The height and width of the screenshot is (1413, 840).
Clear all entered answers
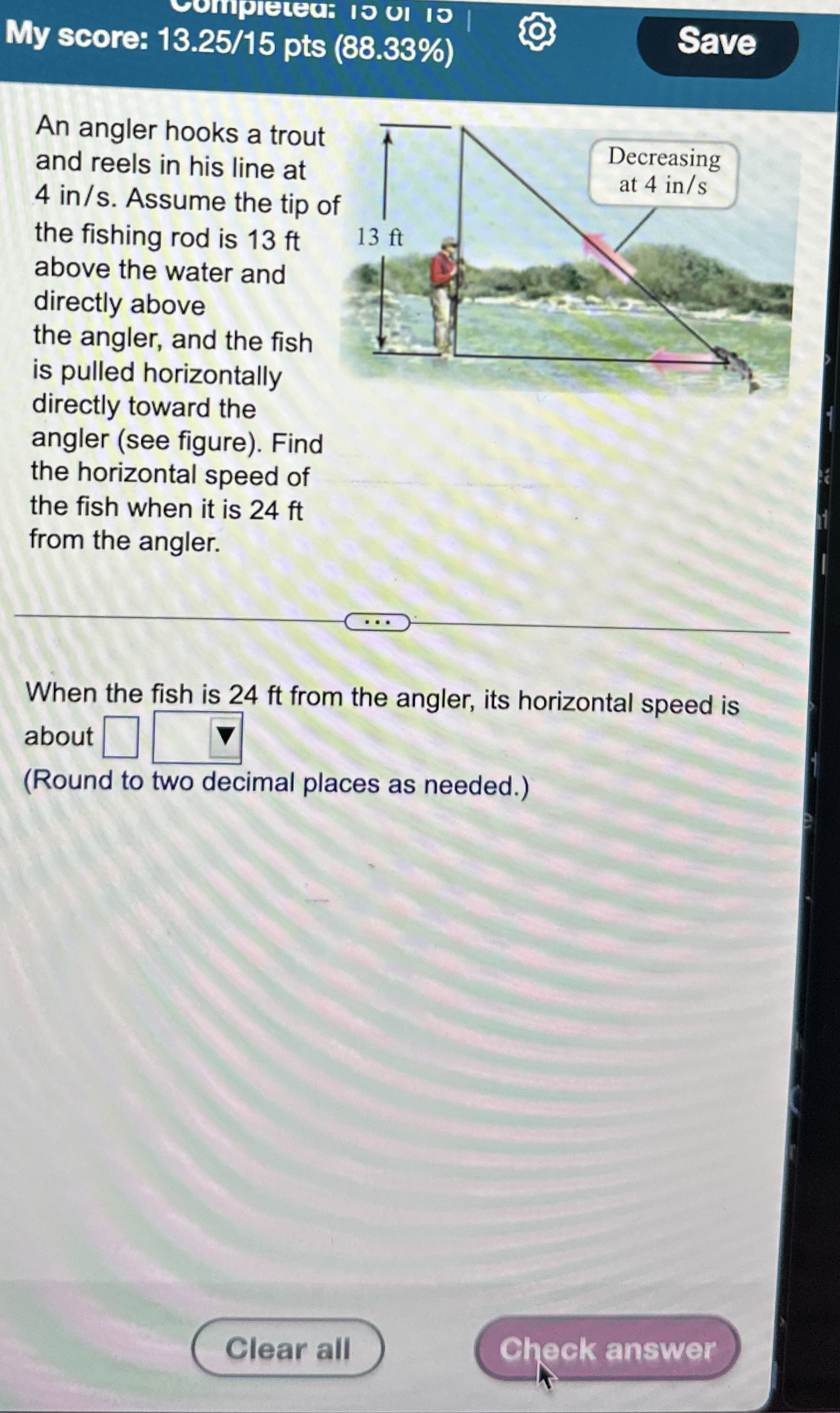coord(288,1348)
